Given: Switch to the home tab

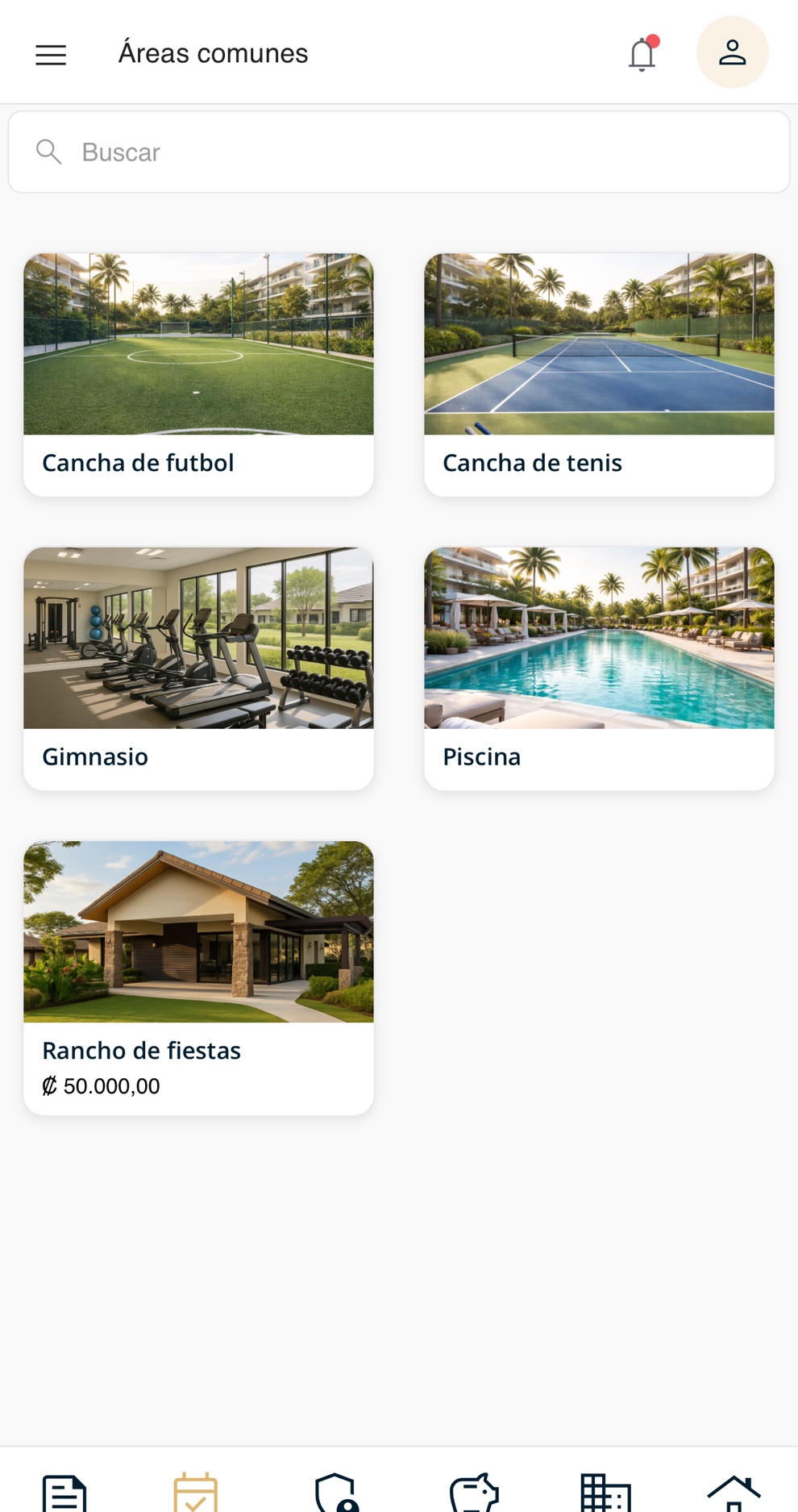Looking at the screenshot, I should [x=734, y=1493].
